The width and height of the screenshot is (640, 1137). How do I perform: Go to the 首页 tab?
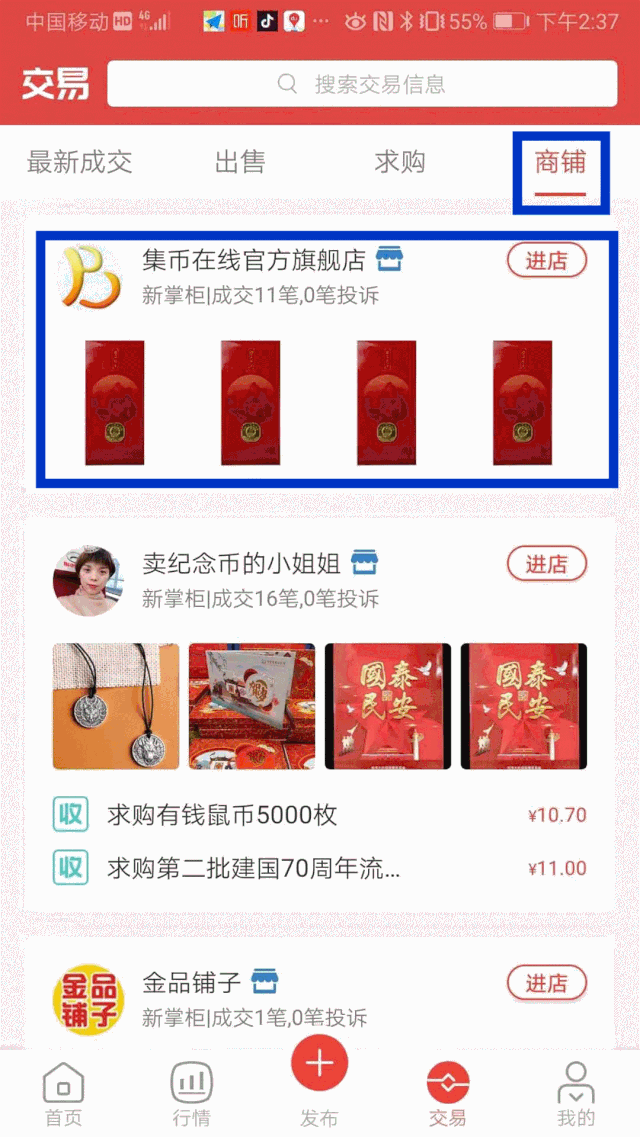point(63,1094)
